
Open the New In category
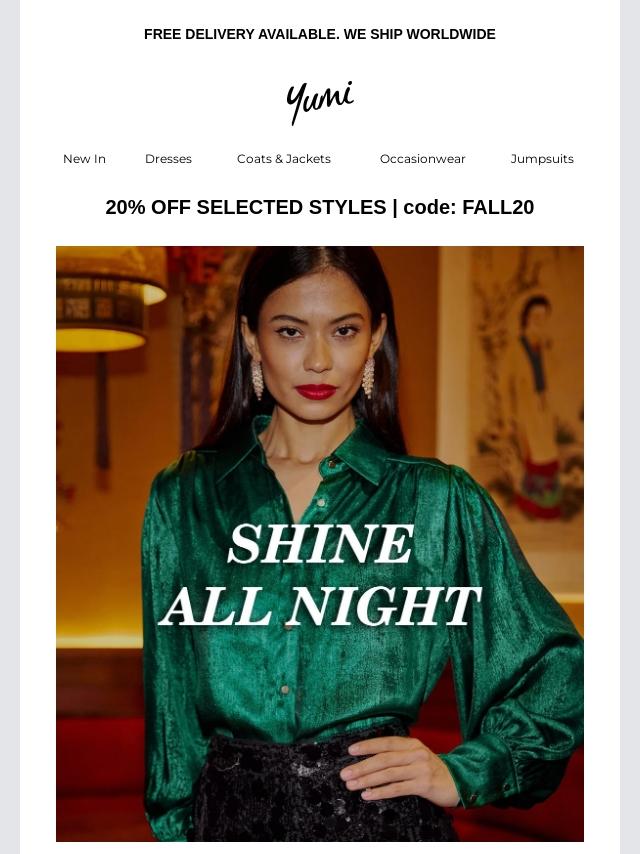point(84,159)
